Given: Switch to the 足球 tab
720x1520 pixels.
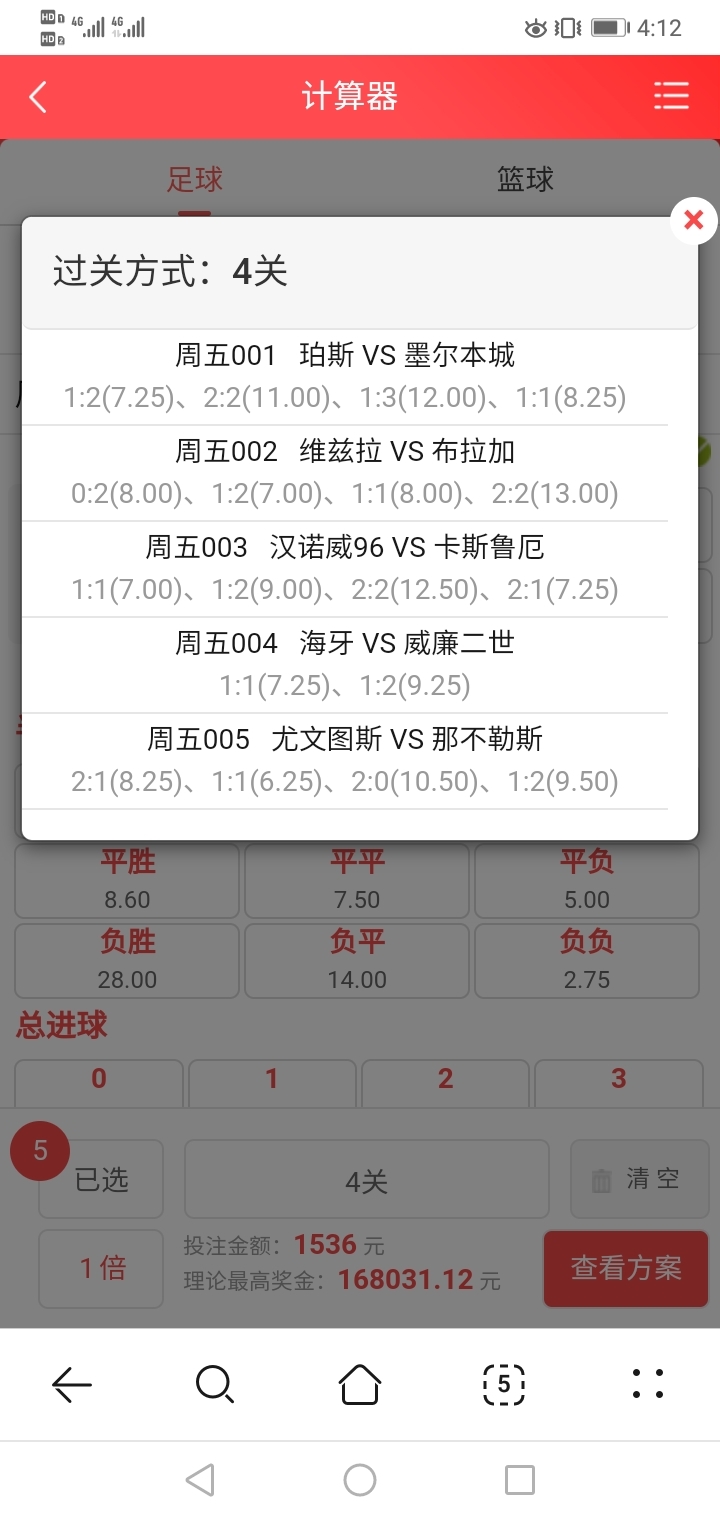Looking at the screenshot, I should point(194,180).
